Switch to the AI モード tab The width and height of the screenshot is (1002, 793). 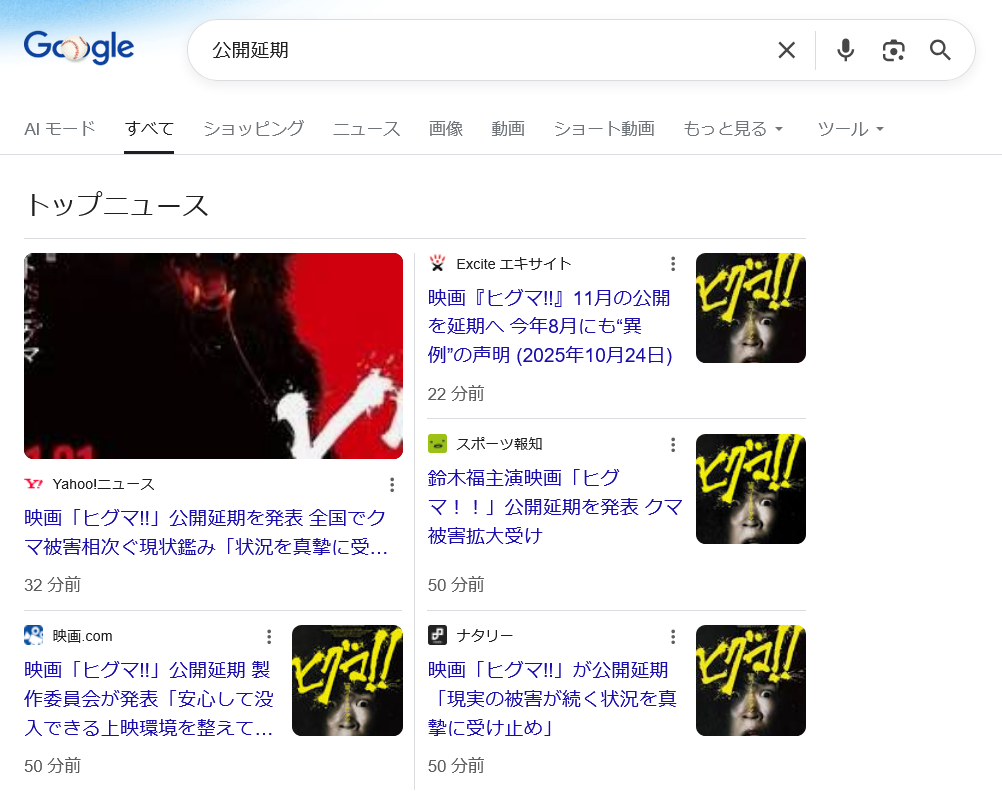point(60,129)
